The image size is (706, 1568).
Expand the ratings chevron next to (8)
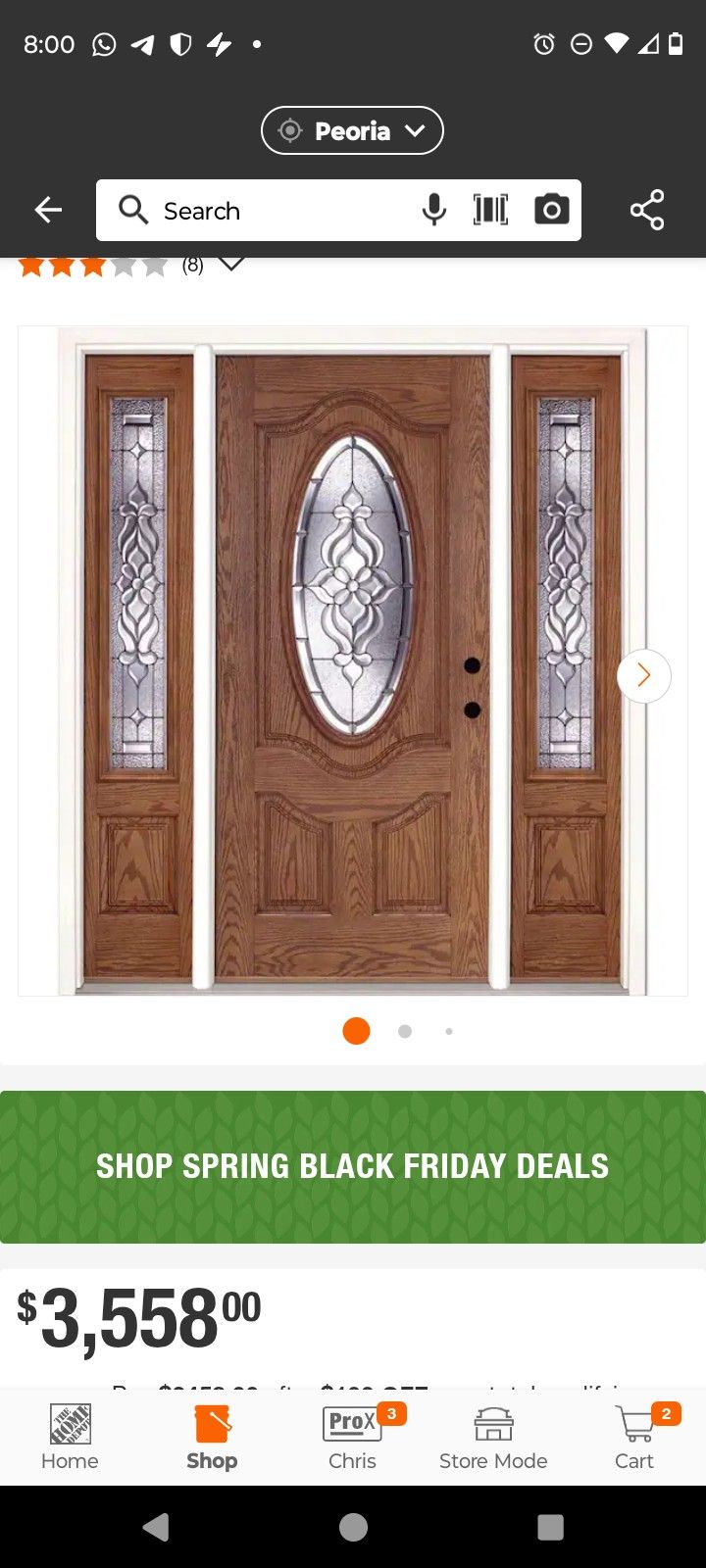tap(230, 264)
